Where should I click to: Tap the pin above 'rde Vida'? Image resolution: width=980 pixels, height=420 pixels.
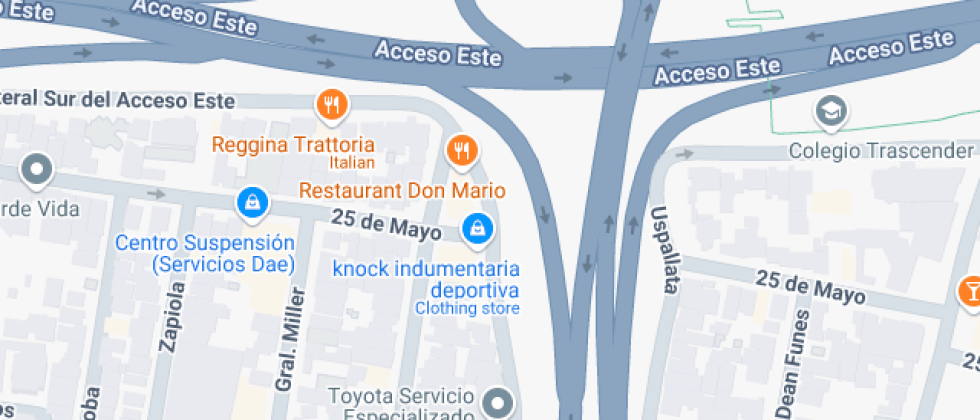37,170
